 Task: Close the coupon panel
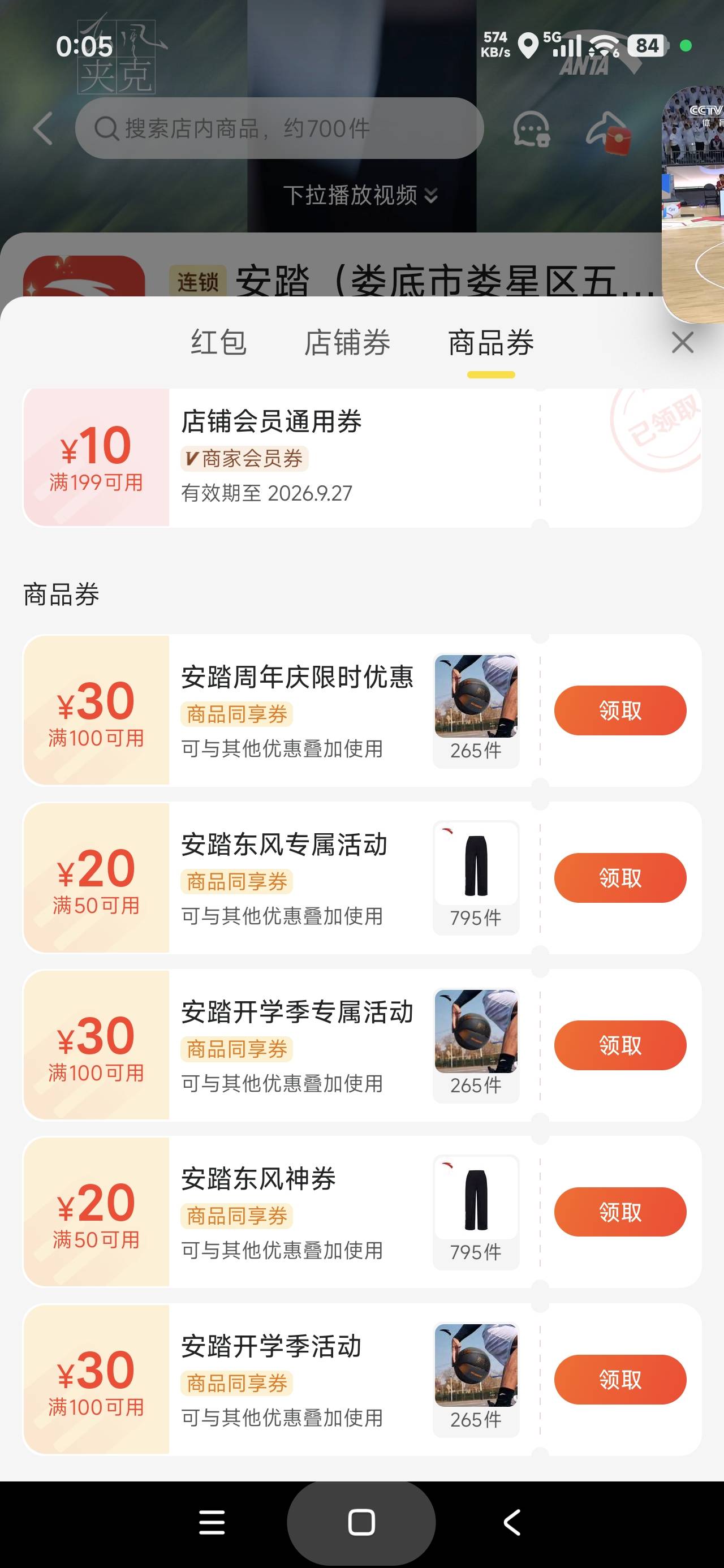click(682, 343)
